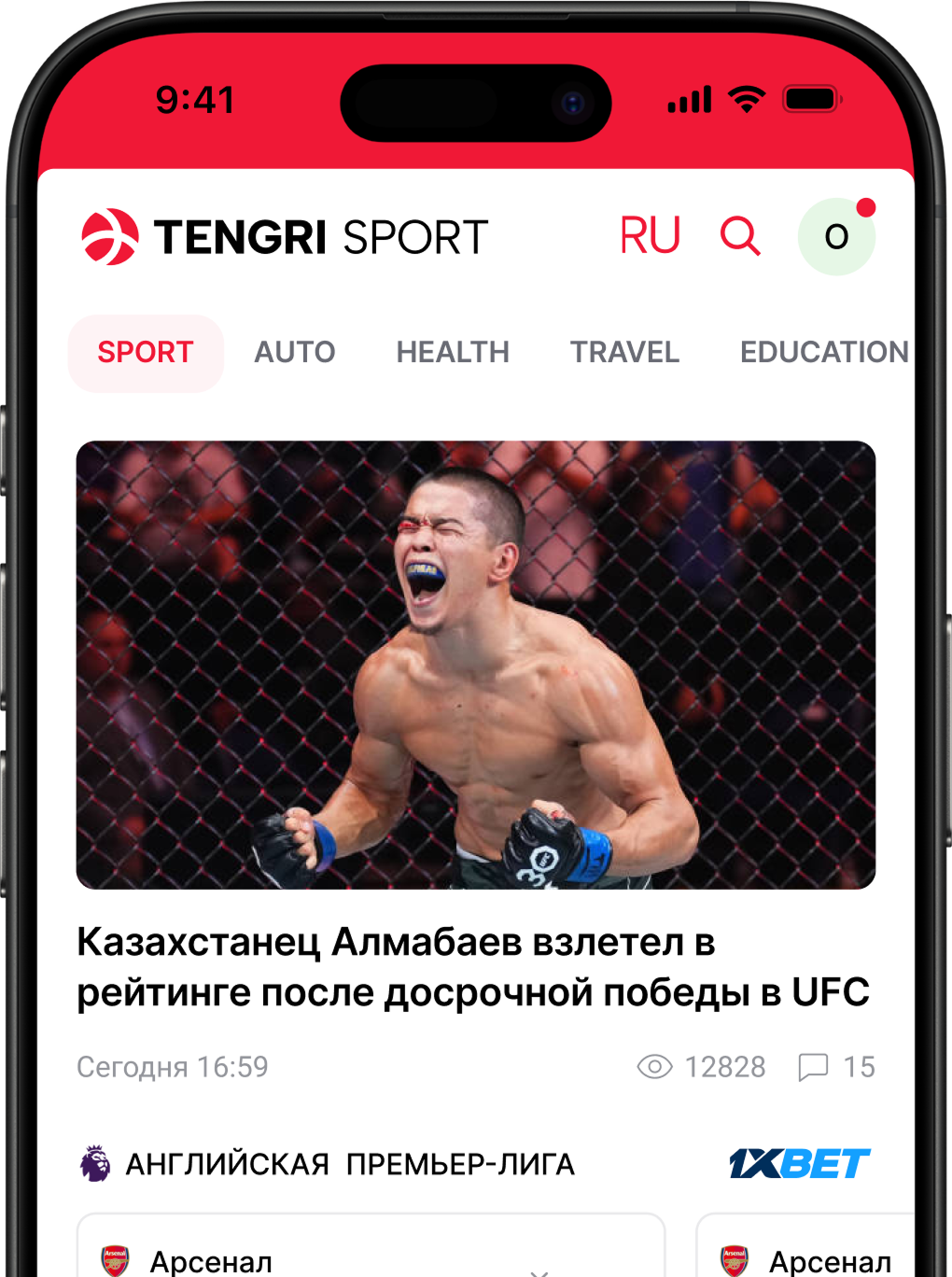
Task: Select the Premier League lion icon
Action: (96, 1162)
